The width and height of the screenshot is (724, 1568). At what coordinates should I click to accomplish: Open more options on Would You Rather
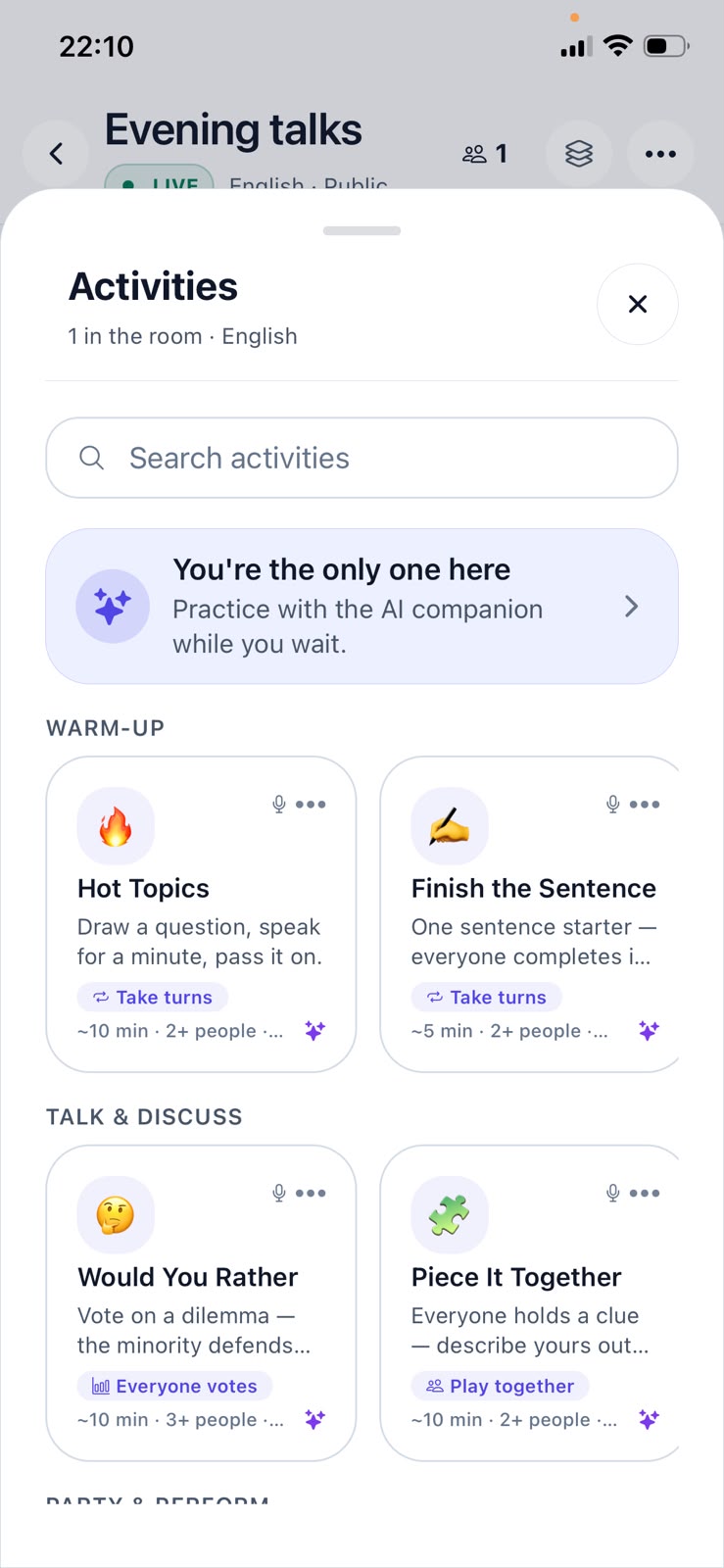[311, 1194]
